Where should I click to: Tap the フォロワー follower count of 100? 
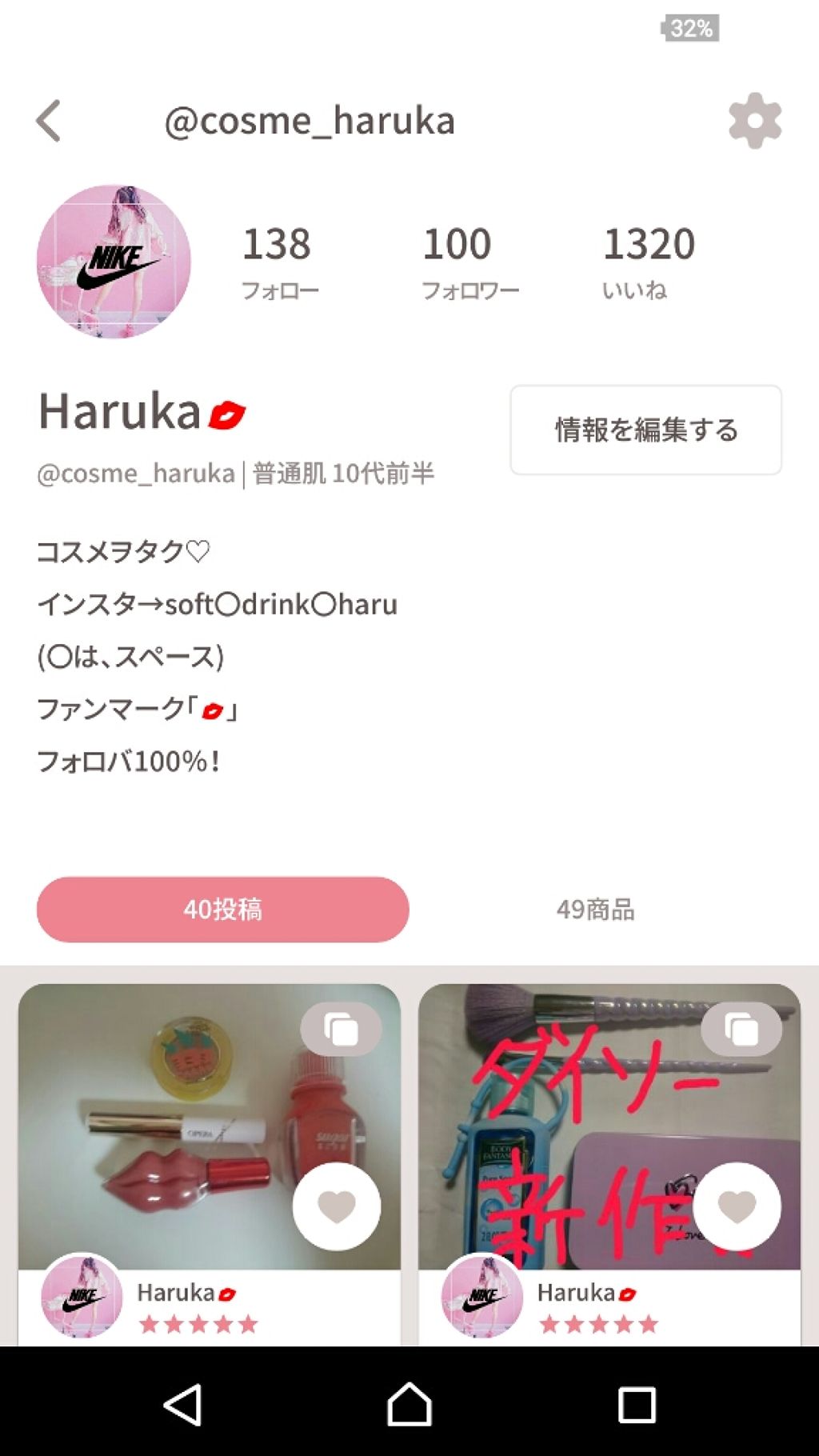click(x=457, y=260)
